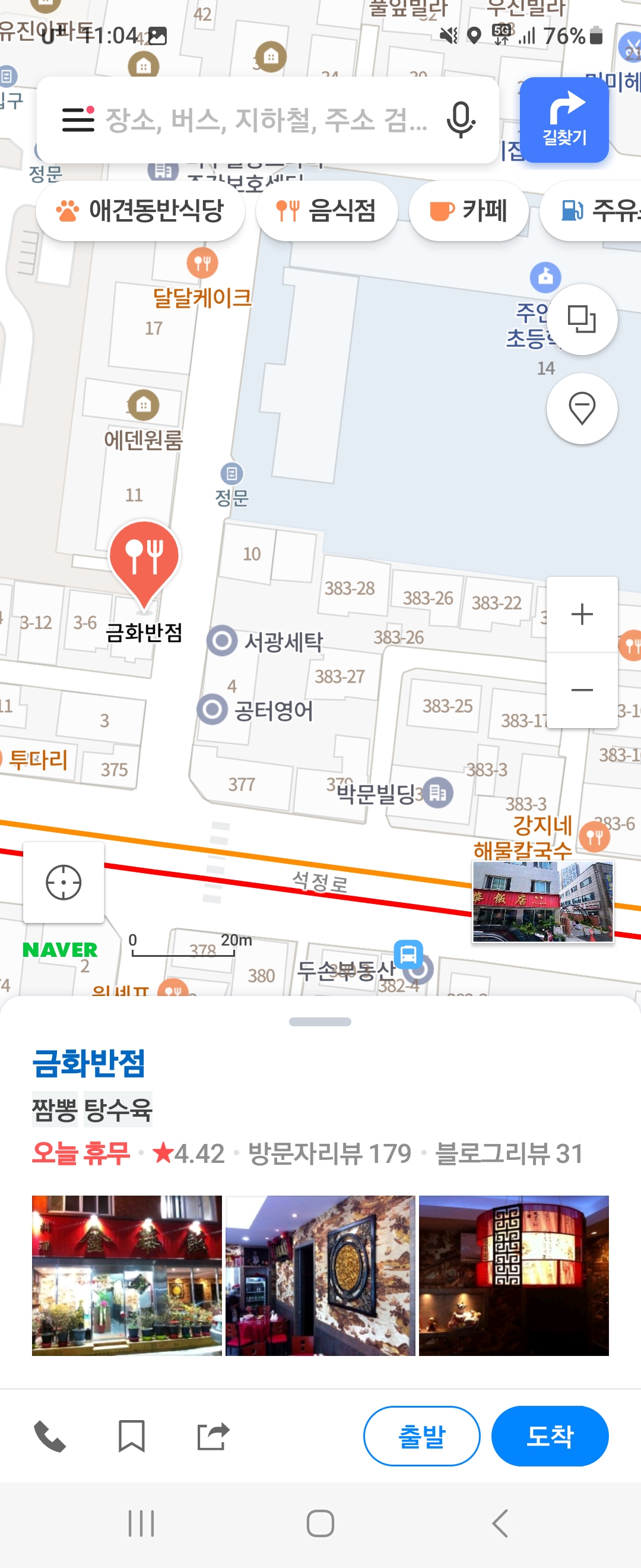Set 금화반점 as 도착 destination

coord(550,1437)
